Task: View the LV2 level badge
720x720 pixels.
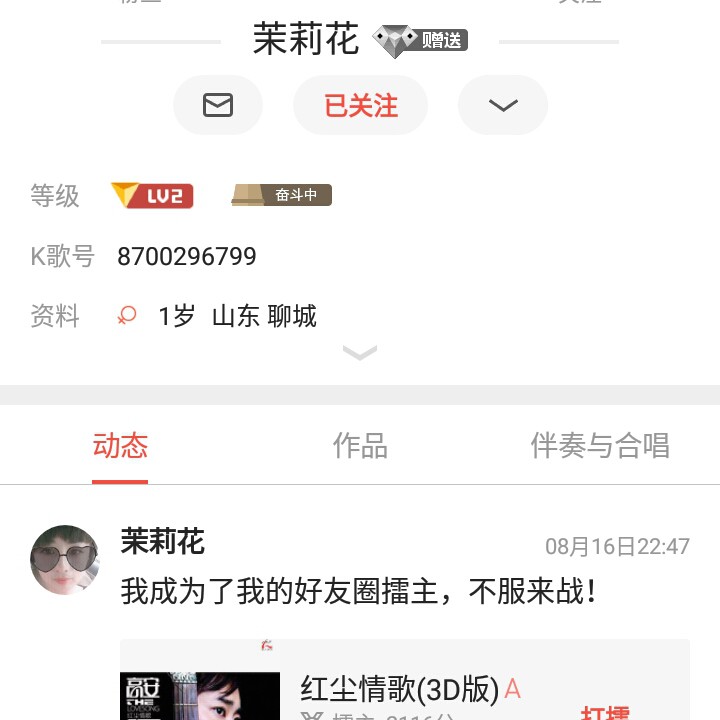Action: [x=152, y=195]
